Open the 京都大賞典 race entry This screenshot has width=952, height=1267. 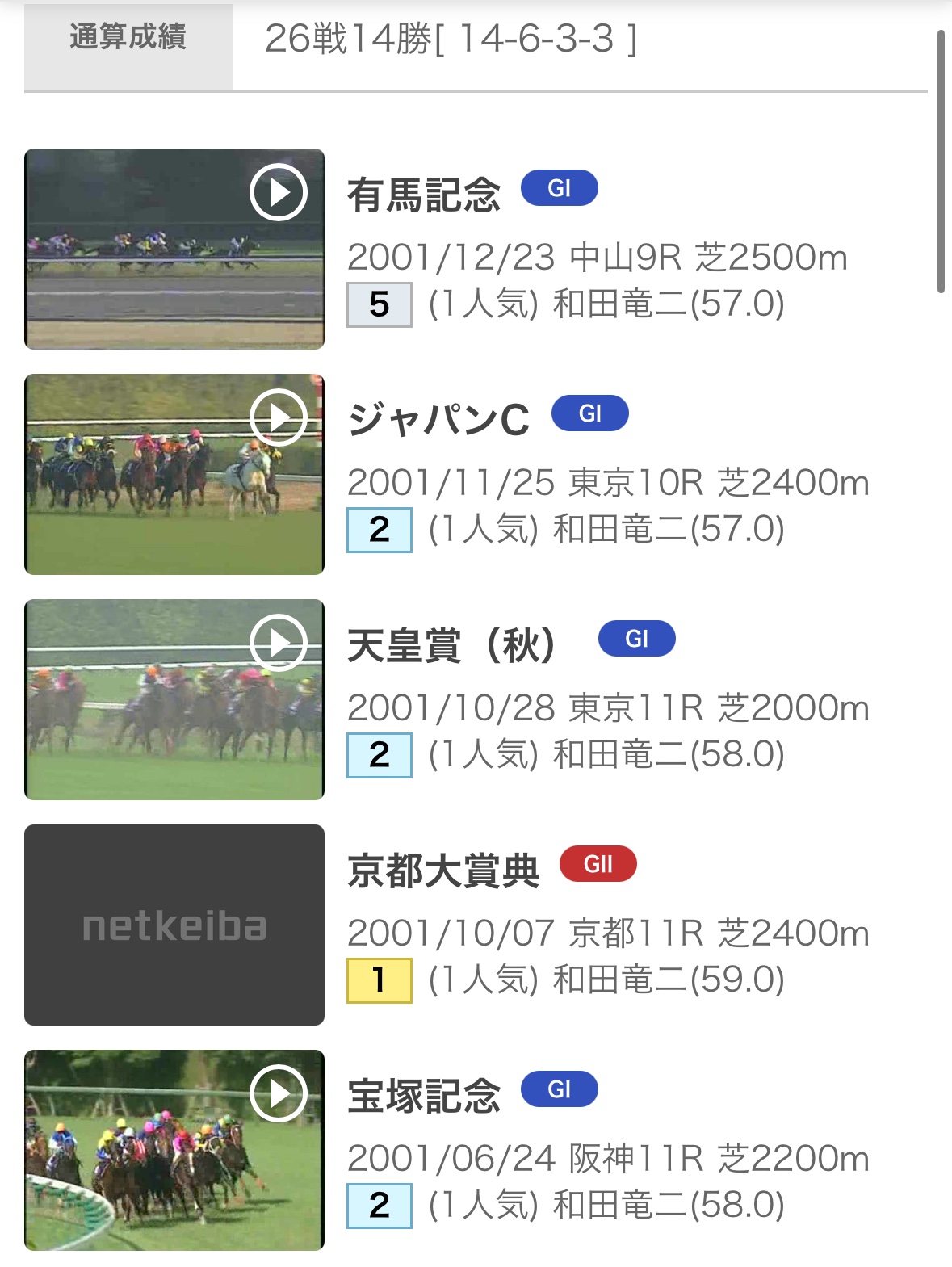[443, 872]
